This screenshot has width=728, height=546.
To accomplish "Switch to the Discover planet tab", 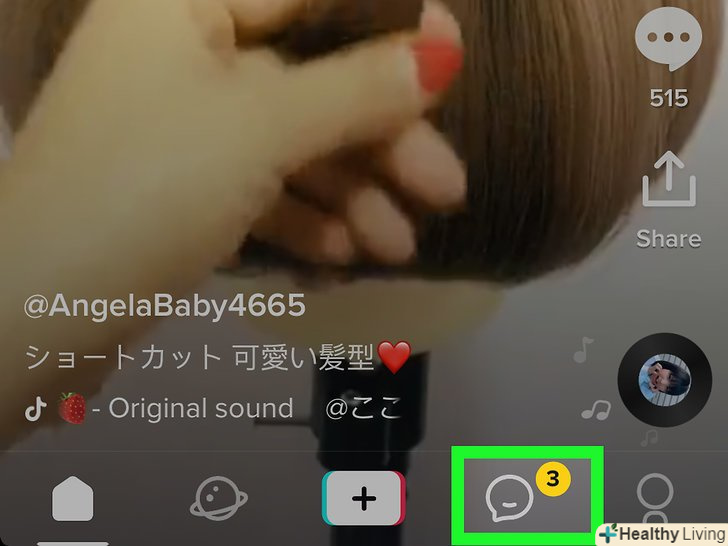I will (217, 497).
